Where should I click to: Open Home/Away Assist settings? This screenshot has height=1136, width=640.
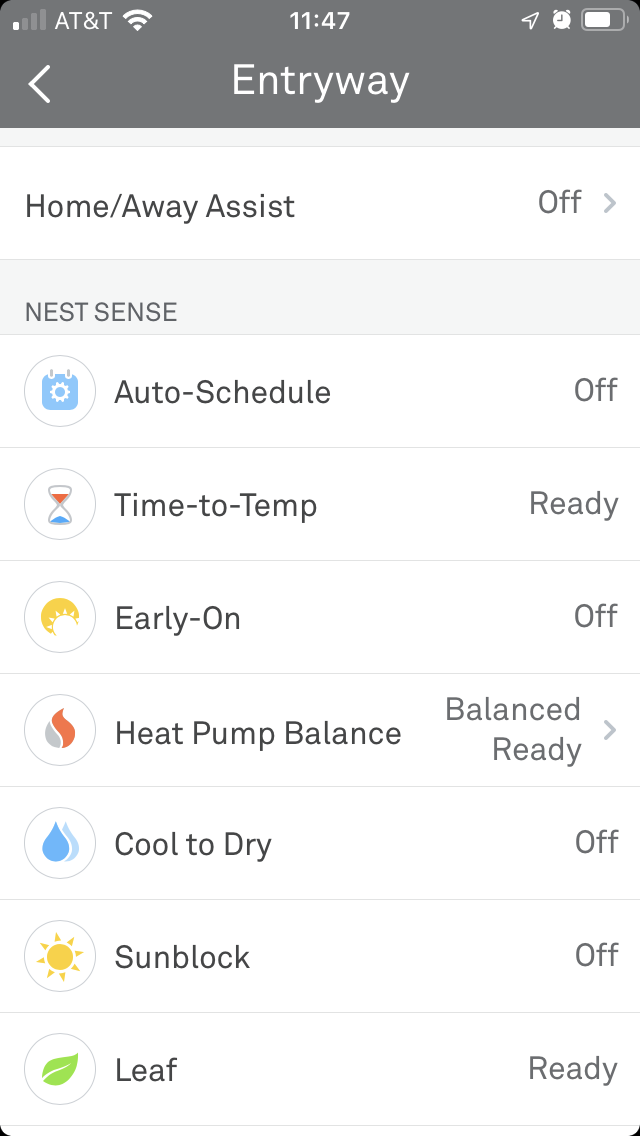(x=320, y=205)
